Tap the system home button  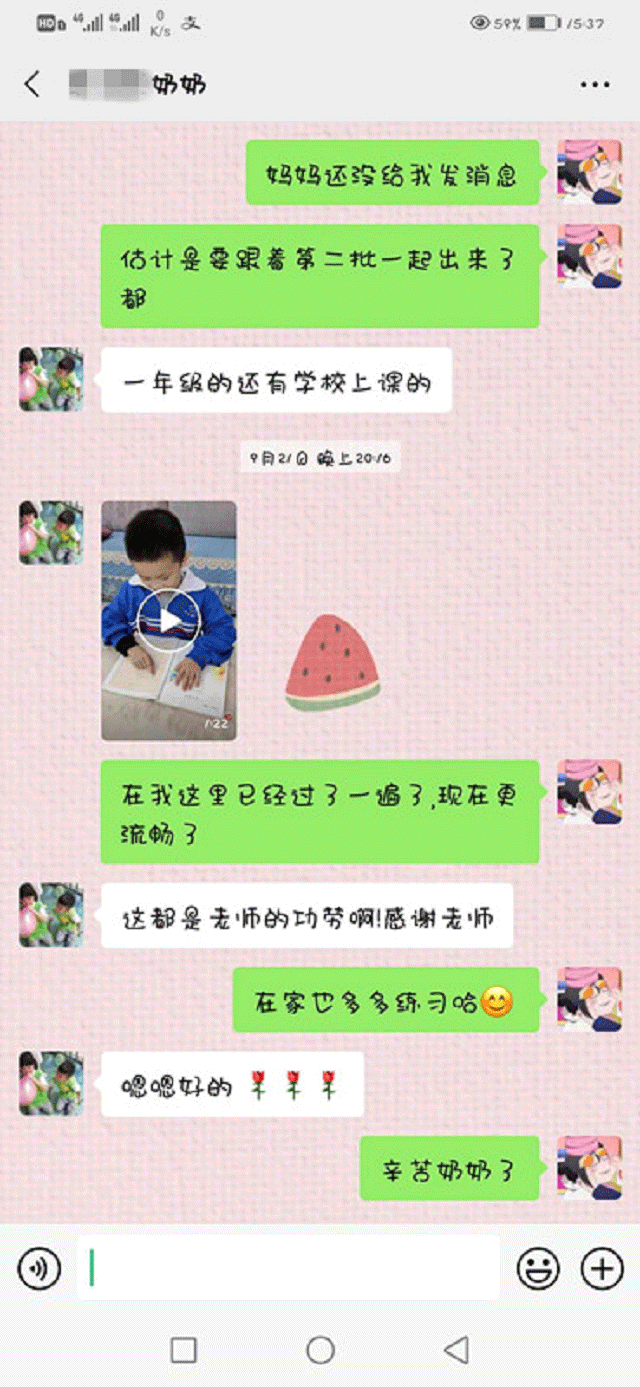[x=320, y=1351]
